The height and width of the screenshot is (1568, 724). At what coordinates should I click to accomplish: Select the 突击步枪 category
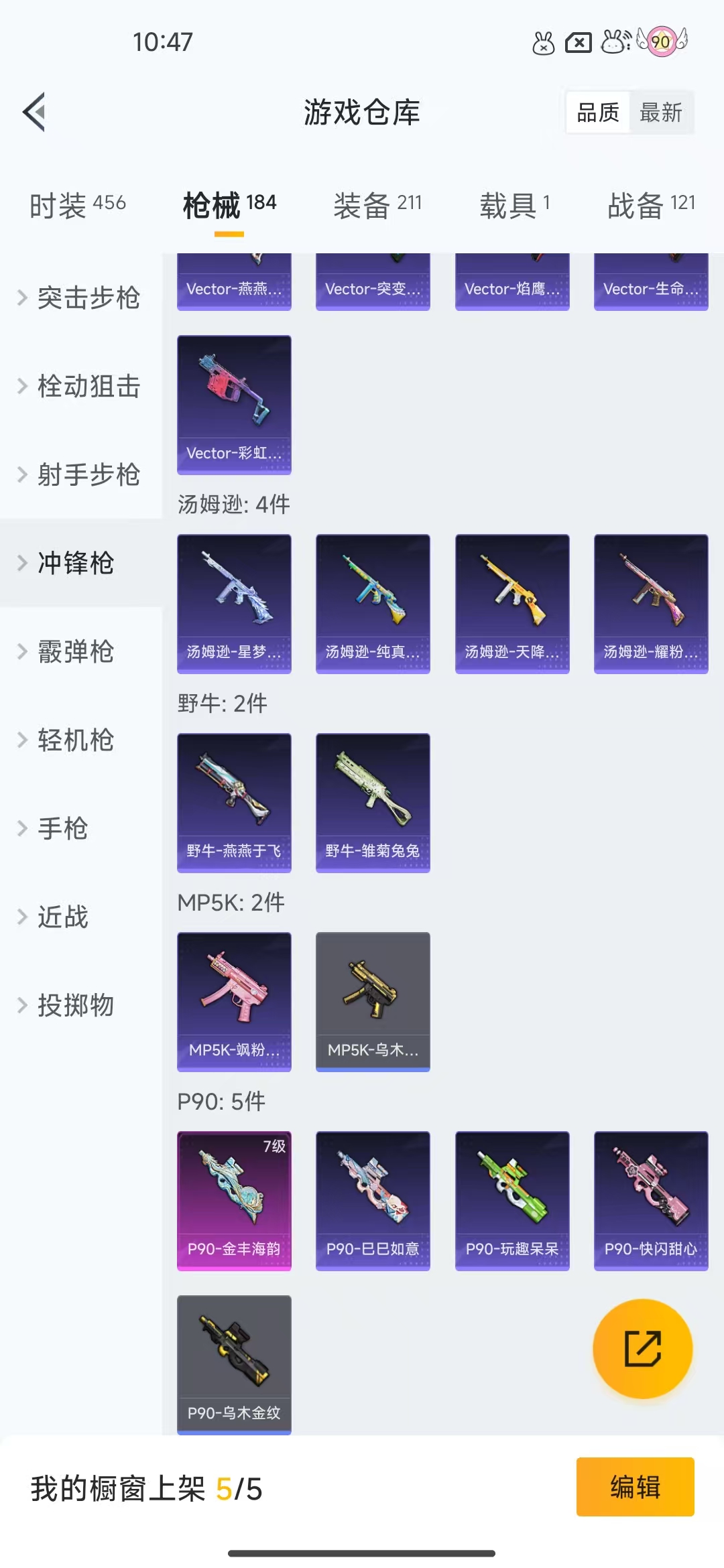pyautogui.click(x=81, y=298)
